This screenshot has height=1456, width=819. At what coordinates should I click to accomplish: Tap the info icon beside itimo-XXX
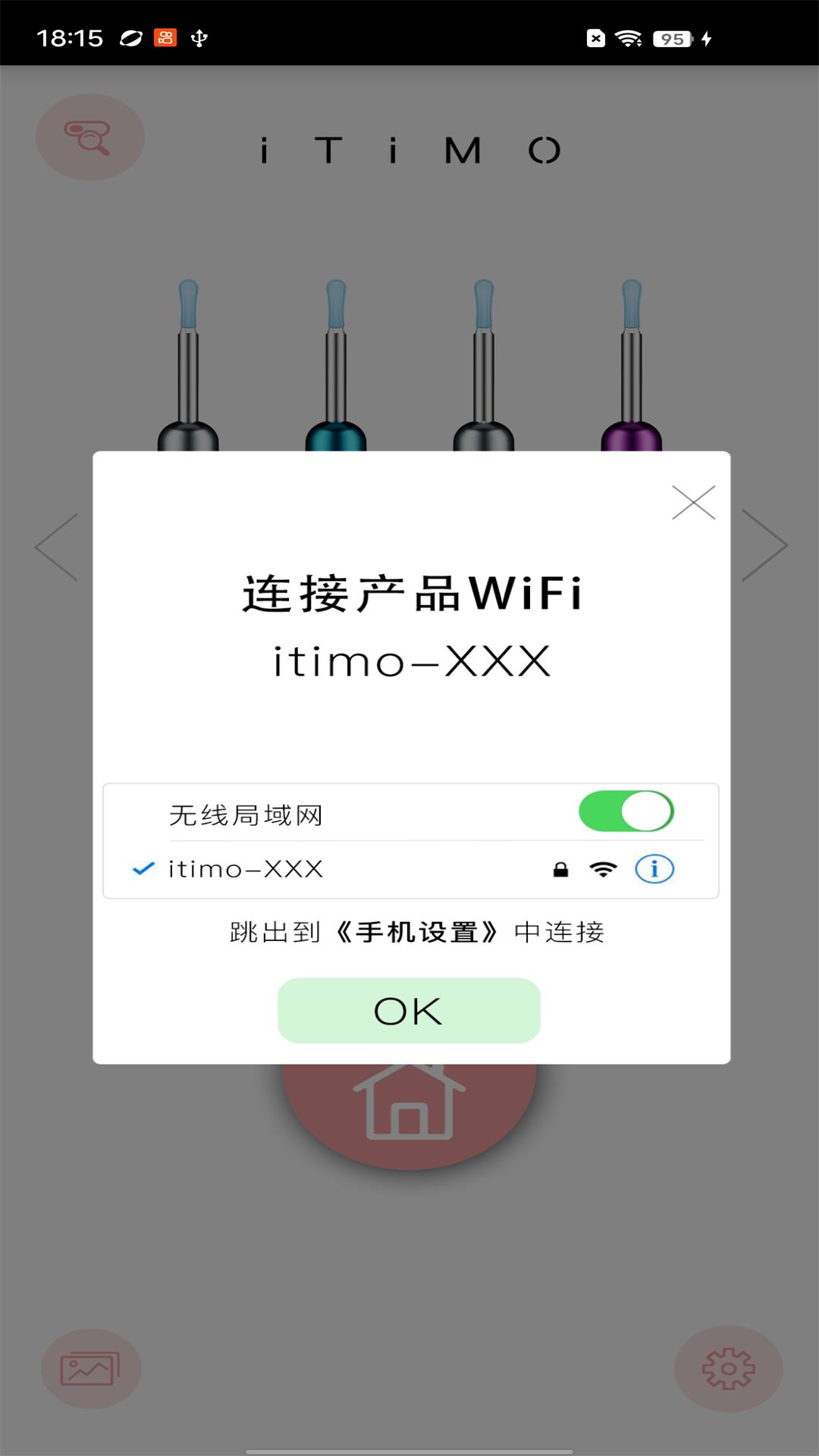tap(654, 870)
